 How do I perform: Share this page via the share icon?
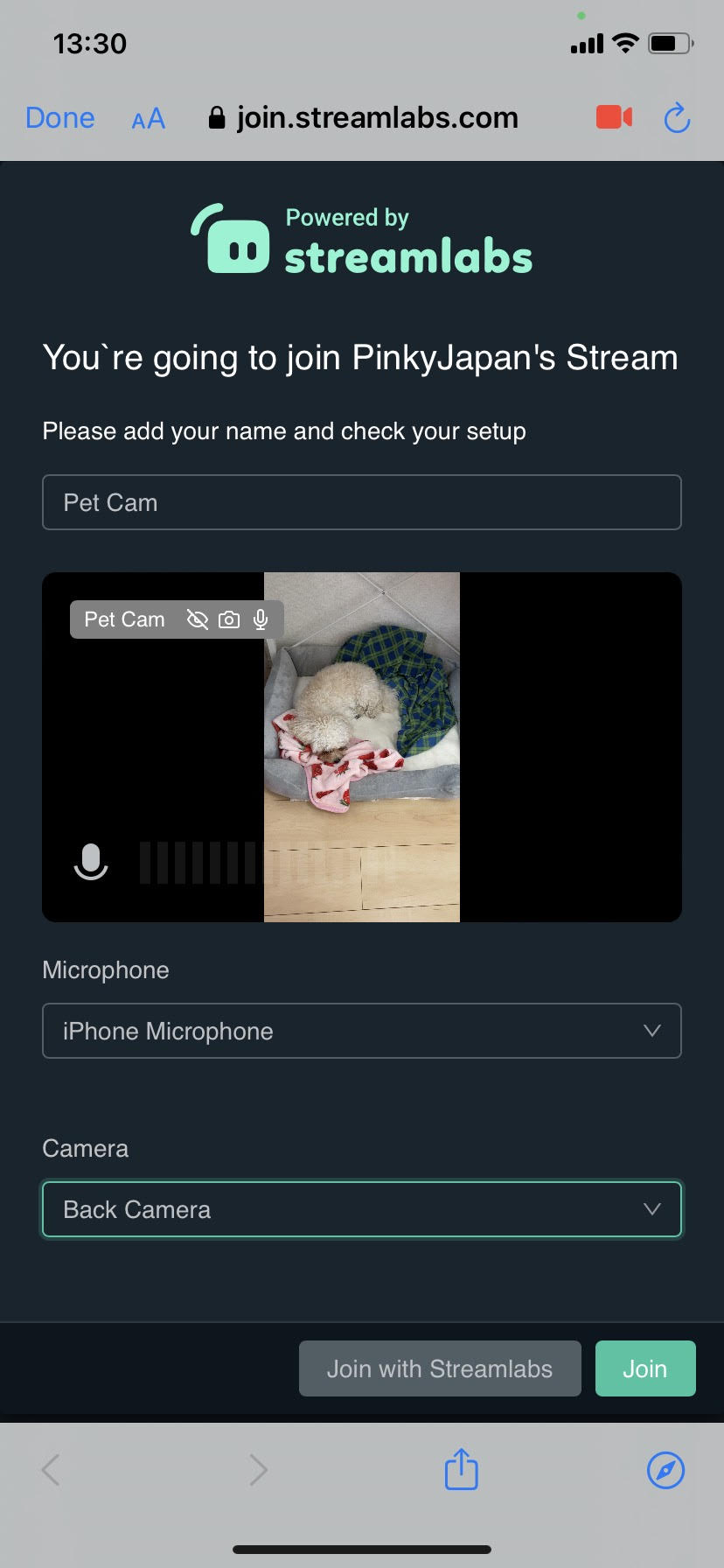(x=461, y=1469)
